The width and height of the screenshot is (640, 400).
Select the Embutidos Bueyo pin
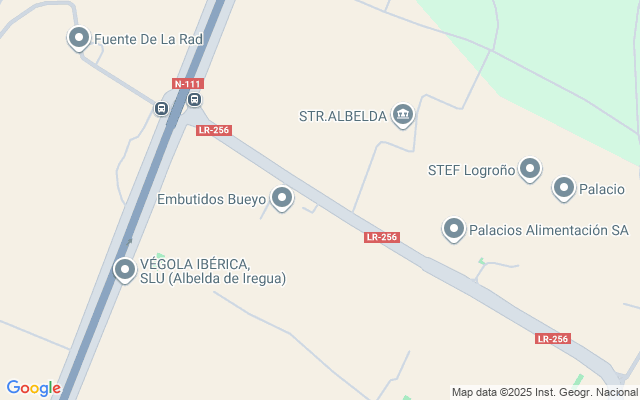pyautogui.click(x=282, y=199)
